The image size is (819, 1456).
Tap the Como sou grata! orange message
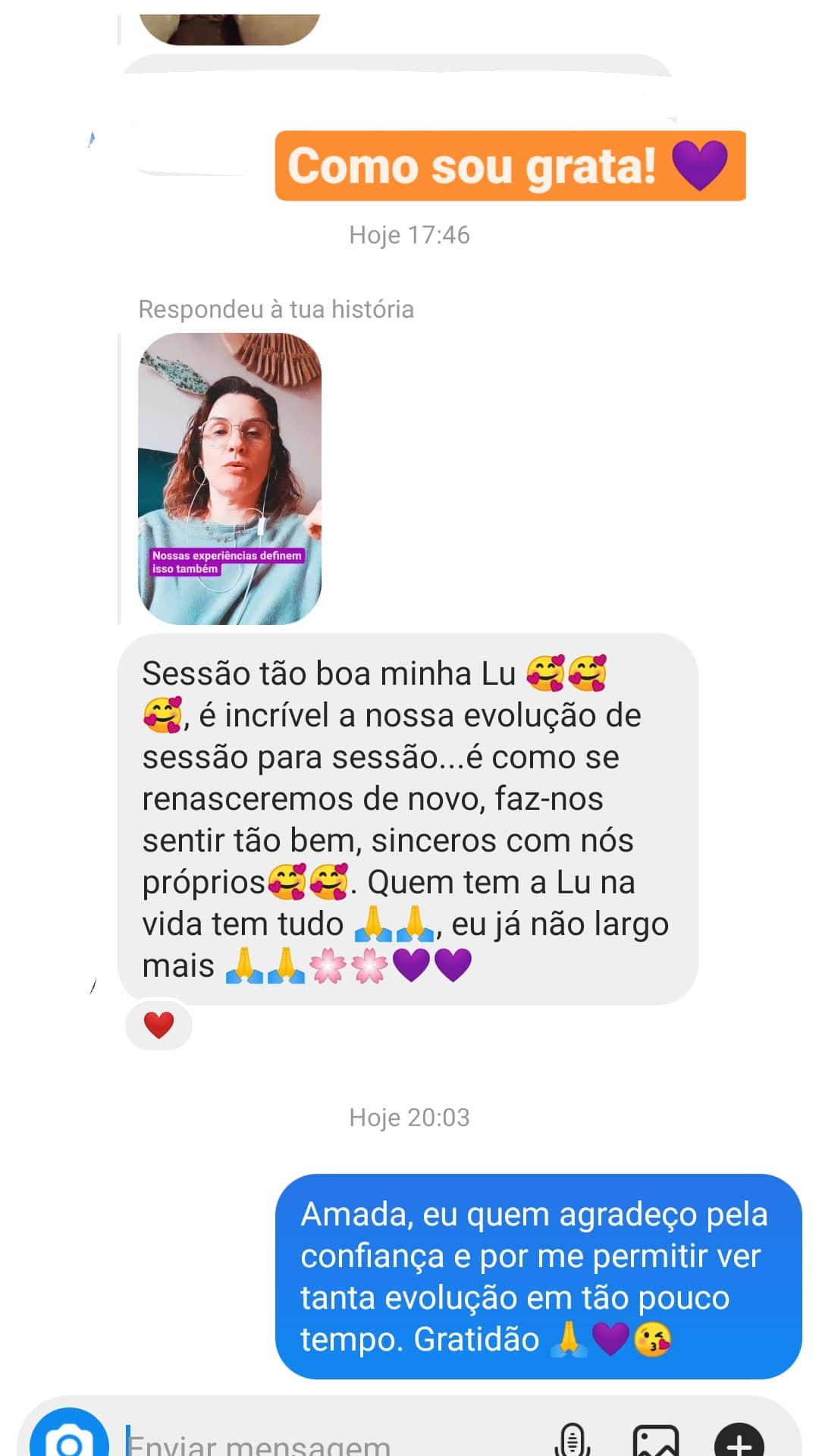pos(511,168)
